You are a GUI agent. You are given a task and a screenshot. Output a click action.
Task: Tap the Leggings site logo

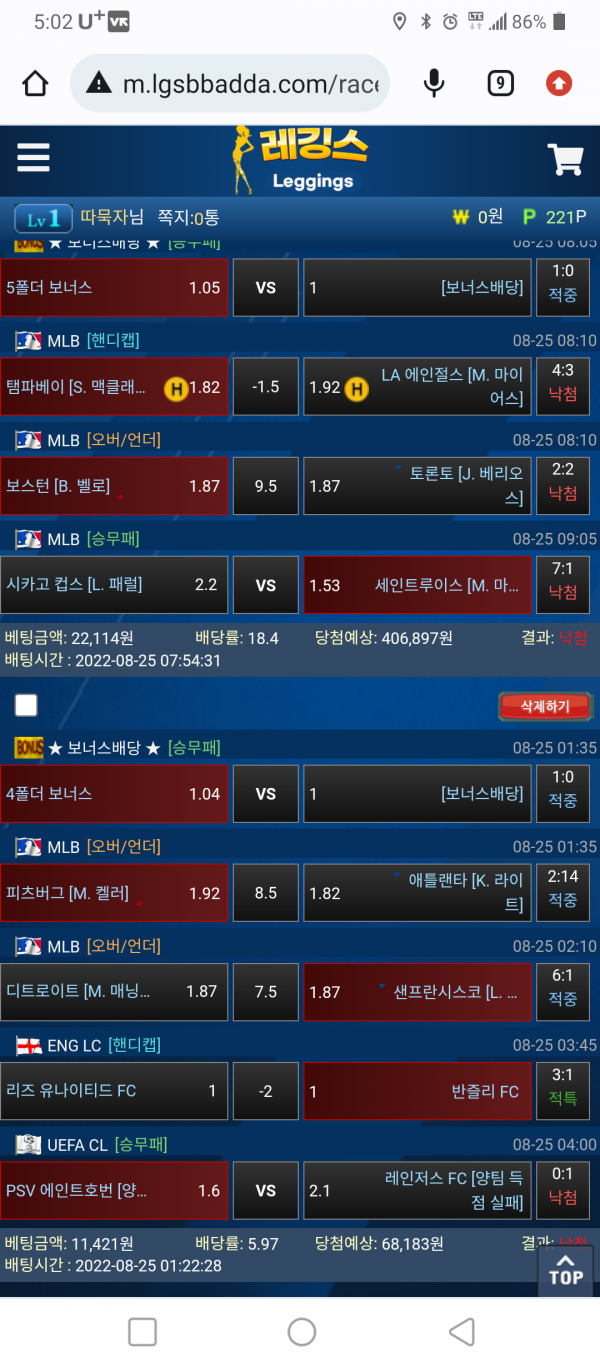click(x=300, y=160)
